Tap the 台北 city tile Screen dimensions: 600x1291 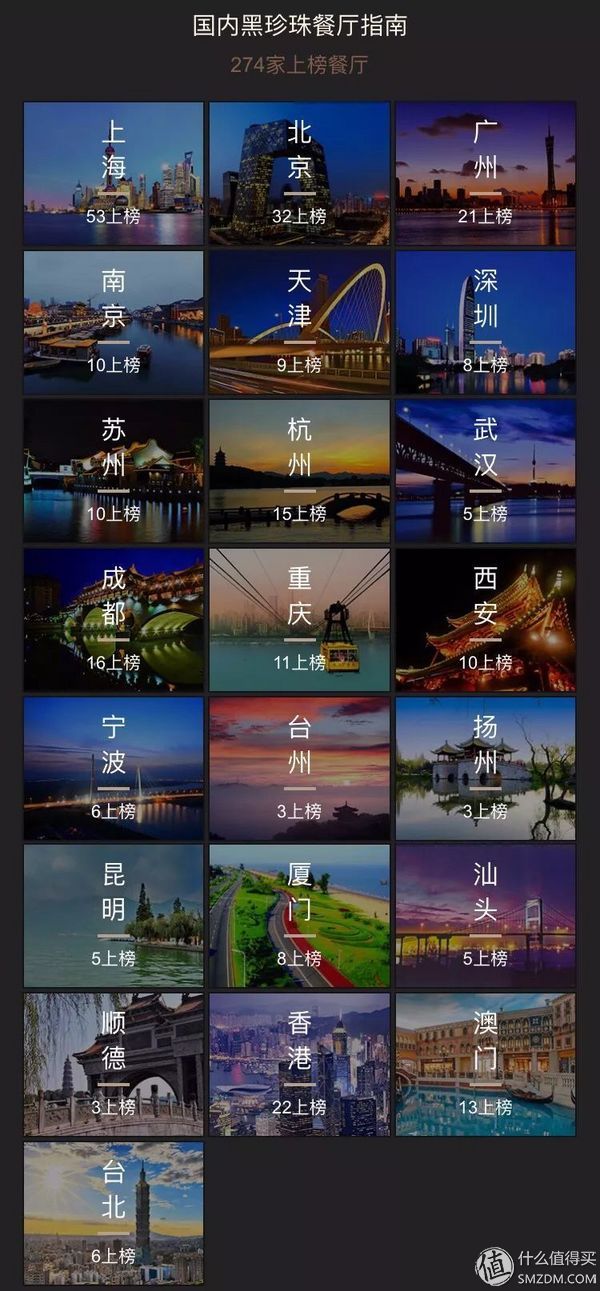pos(113,1213)
